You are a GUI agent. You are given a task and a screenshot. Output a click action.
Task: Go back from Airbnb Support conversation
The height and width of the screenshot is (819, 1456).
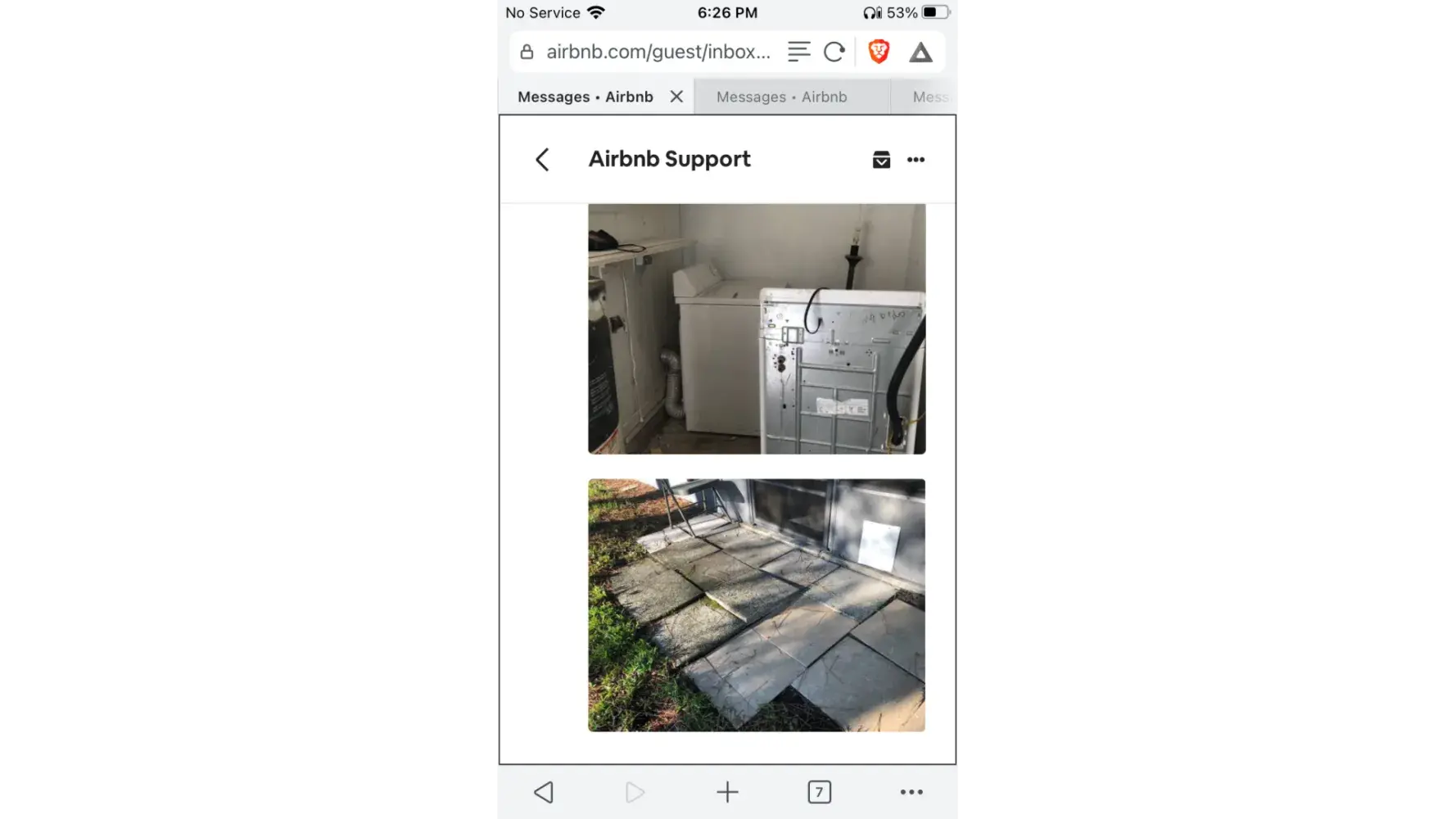(x=542, y=160)
